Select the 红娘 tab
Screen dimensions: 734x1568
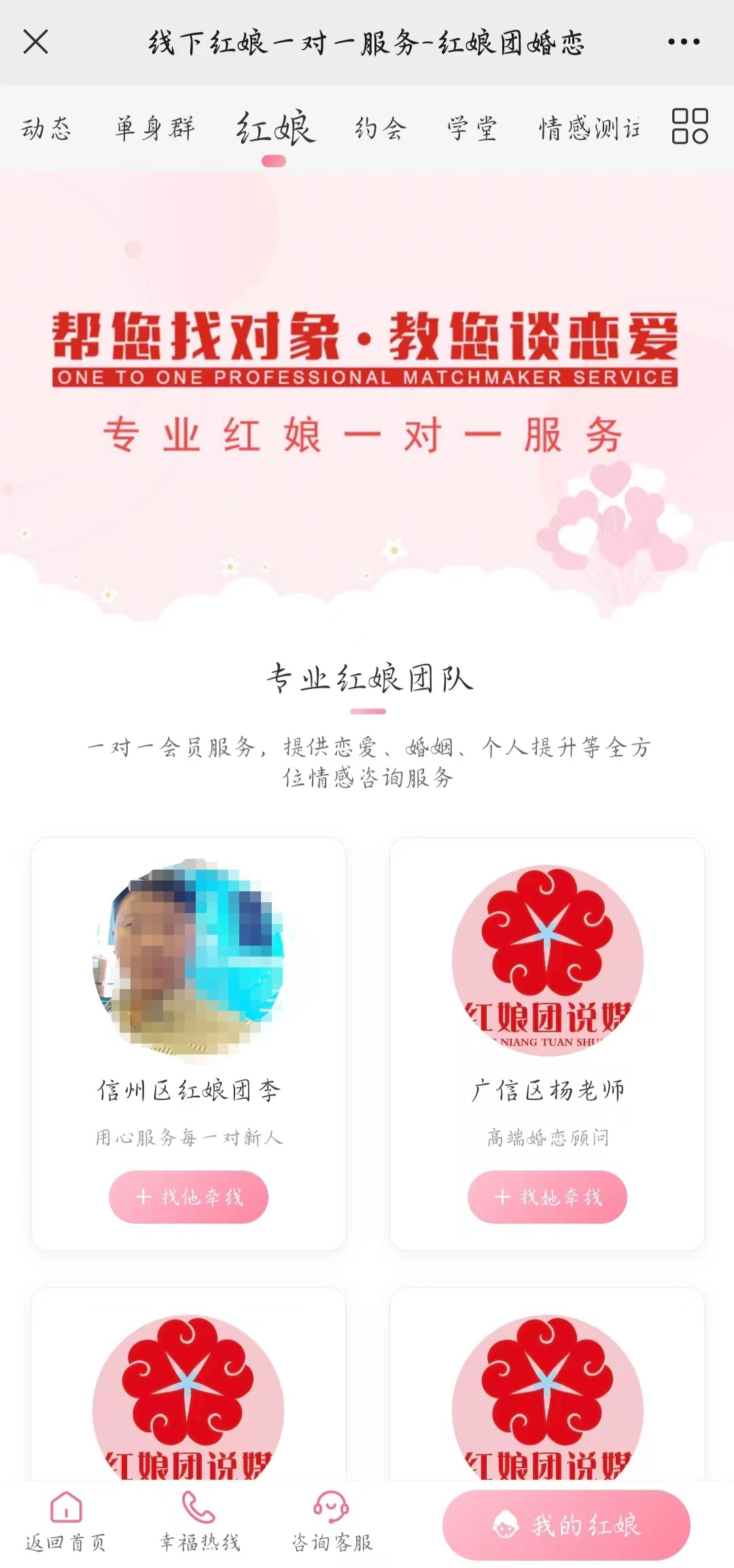(275, 129)
